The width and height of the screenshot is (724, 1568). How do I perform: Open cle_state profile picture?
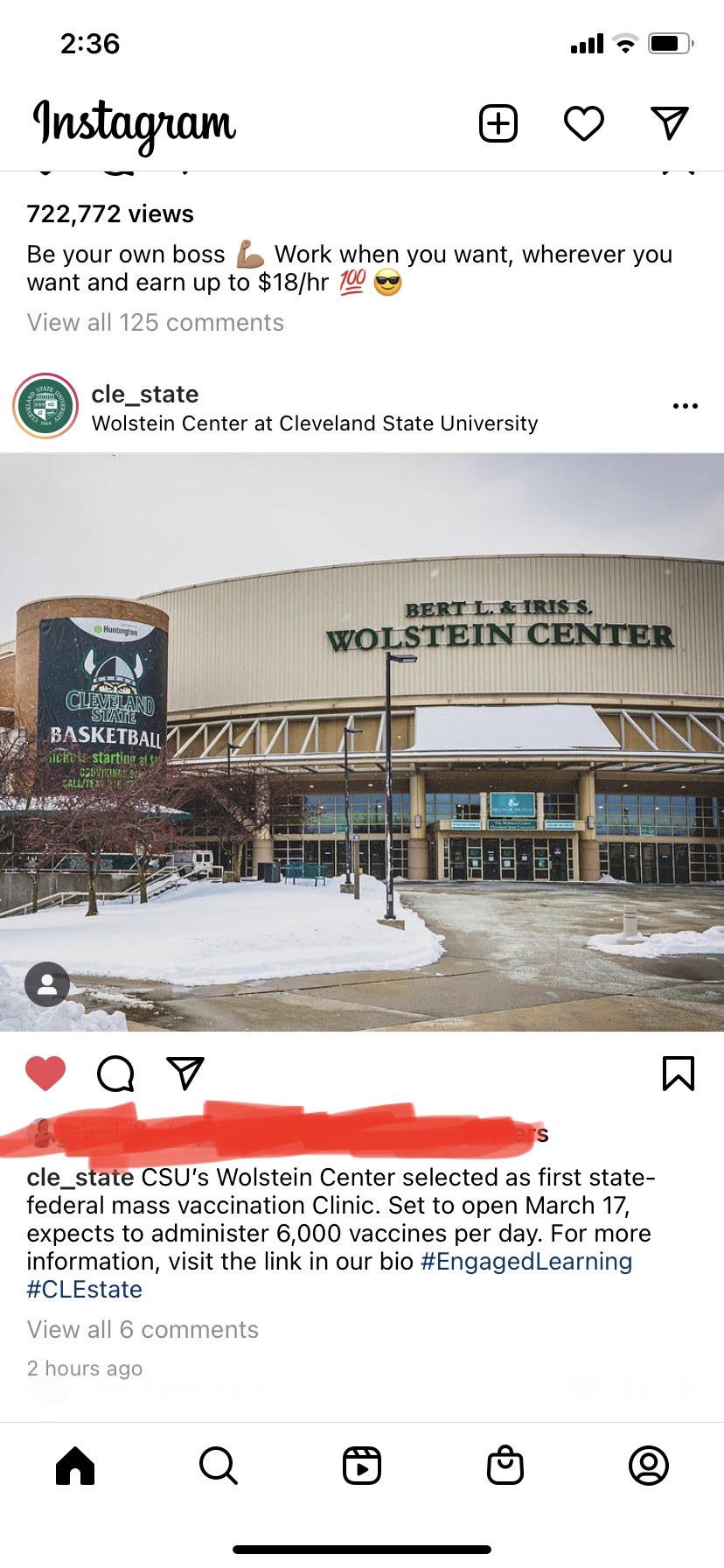coord(45,407)
